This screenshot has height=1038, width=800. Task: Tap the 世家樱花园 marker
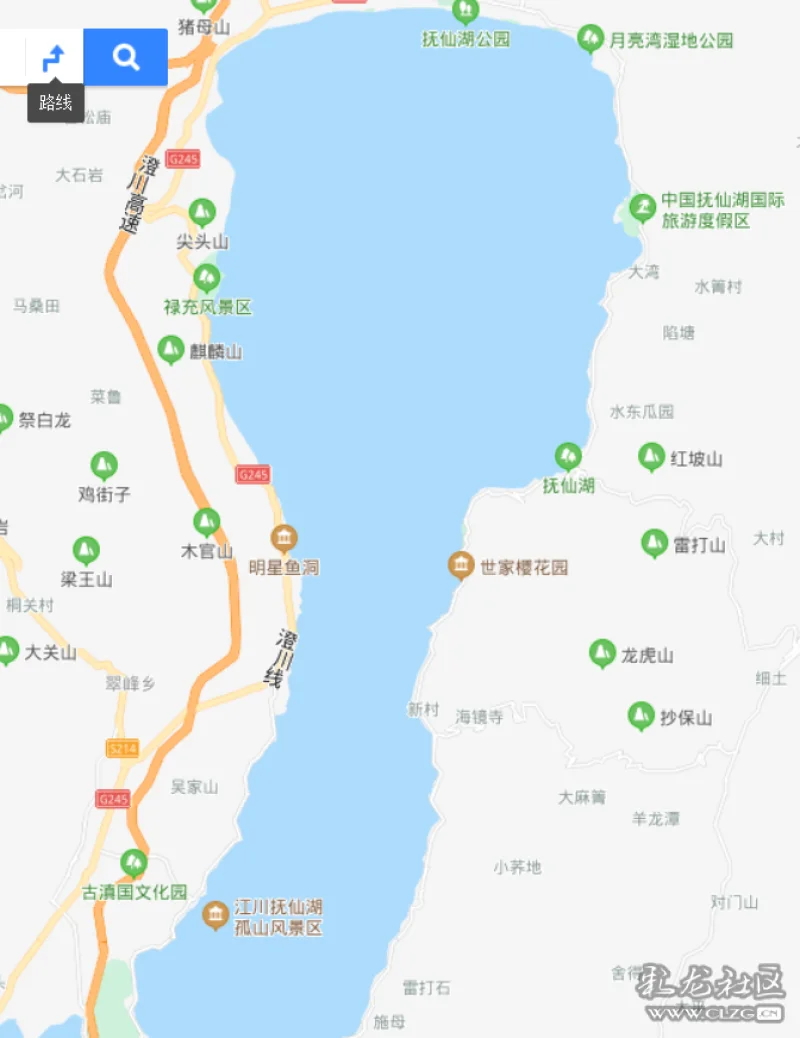(460, 565)
